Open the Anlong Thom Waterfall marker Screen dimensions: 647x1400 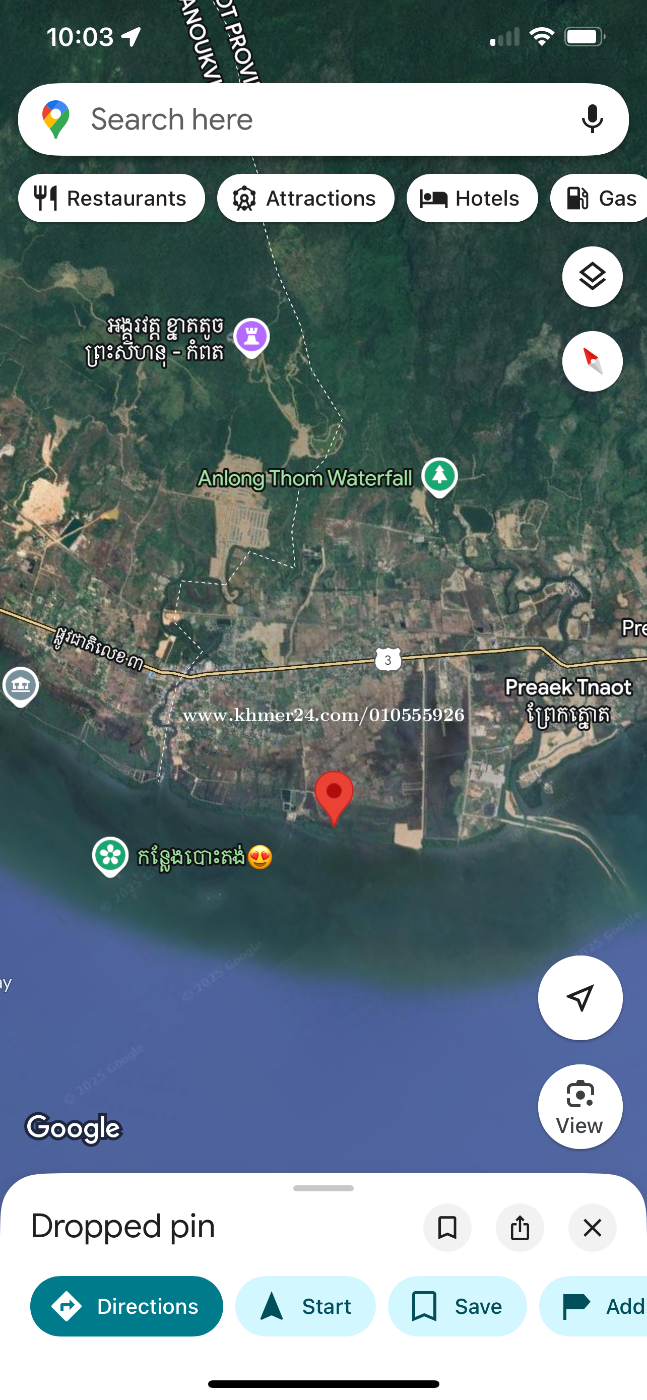pos(439,476)
